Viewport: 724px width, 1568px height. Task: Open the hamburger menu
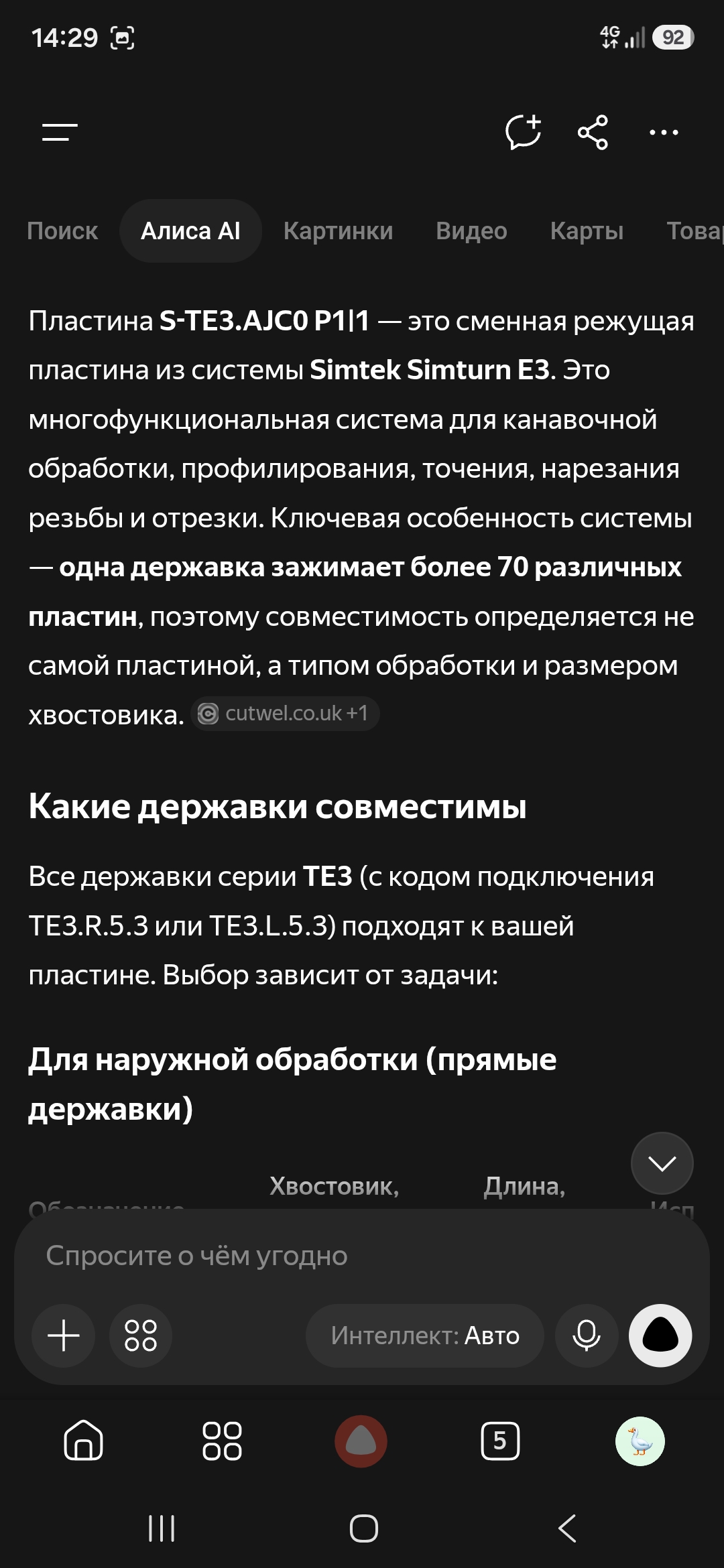point(60,132)
